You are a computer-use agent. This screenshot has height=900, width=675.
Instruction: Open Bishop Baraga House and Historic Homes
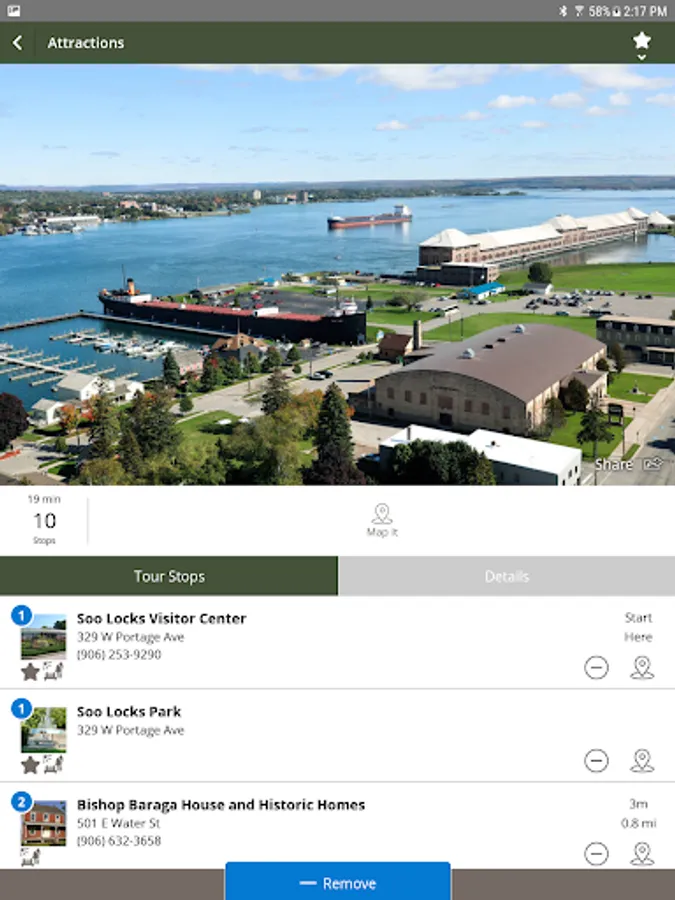pyautogui.click(x=220, y=805)
